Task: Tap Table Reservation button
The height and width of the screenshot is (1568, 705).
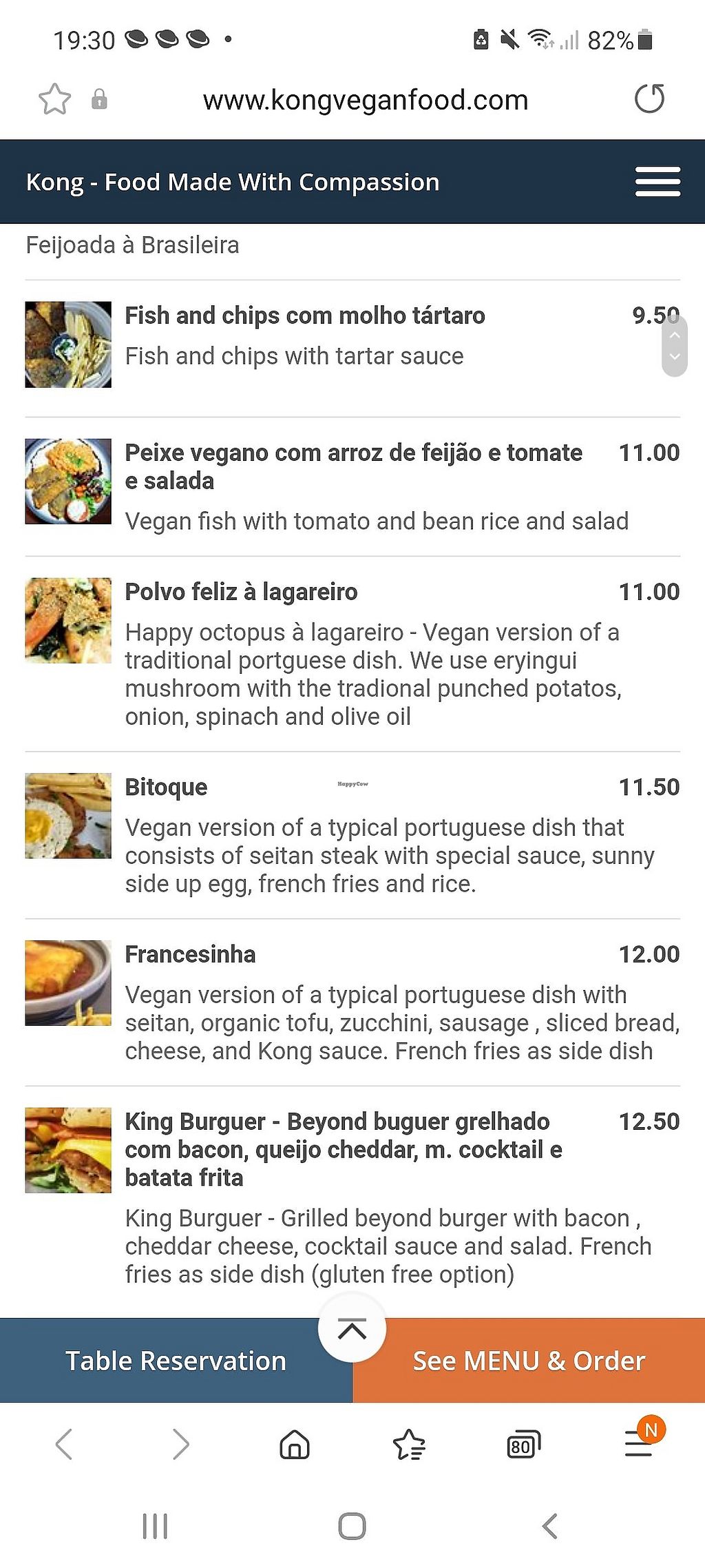Action: [176, 1361]
